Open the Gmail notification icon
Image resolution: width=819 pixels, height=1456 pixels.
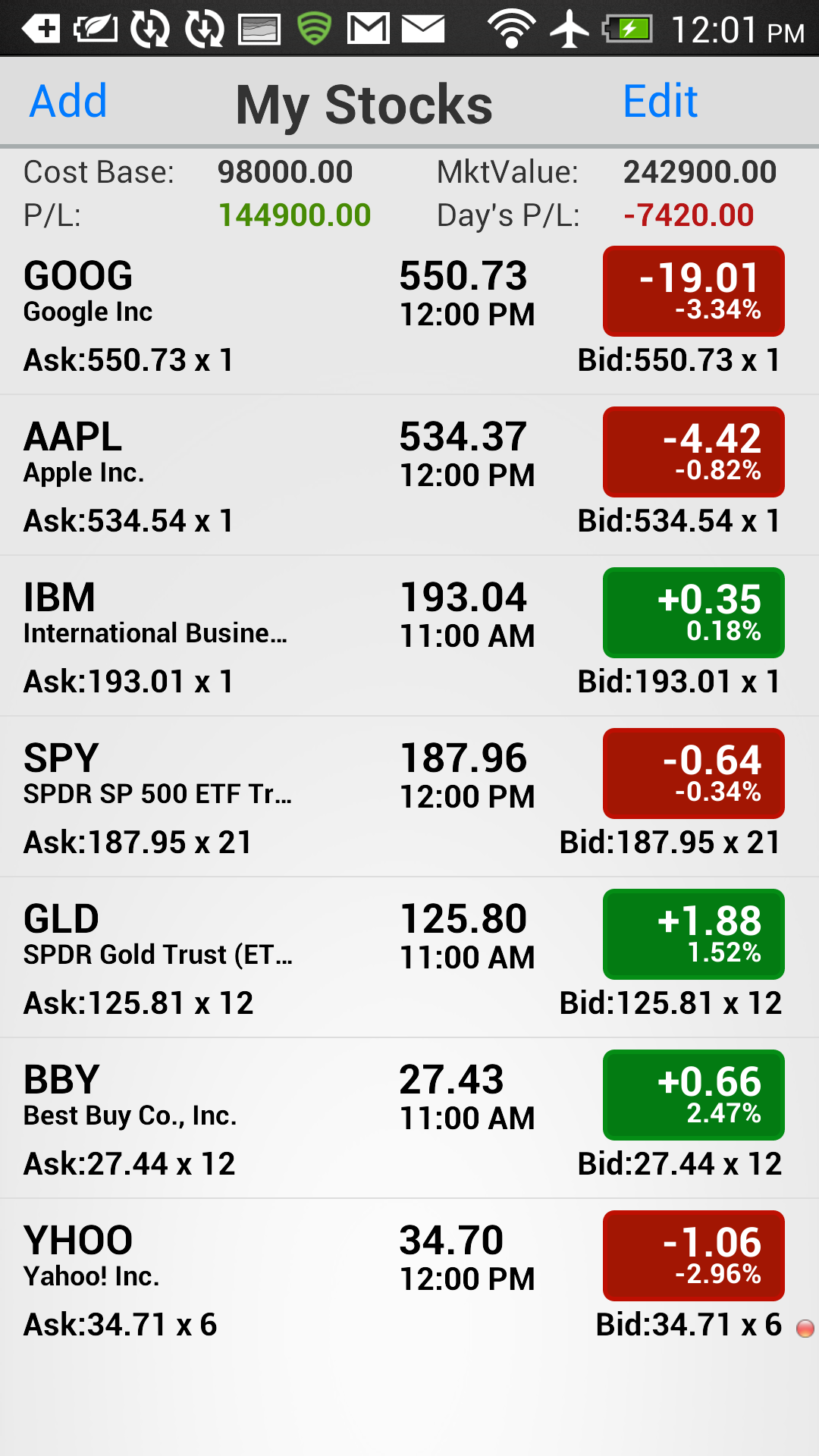point(368,29)
